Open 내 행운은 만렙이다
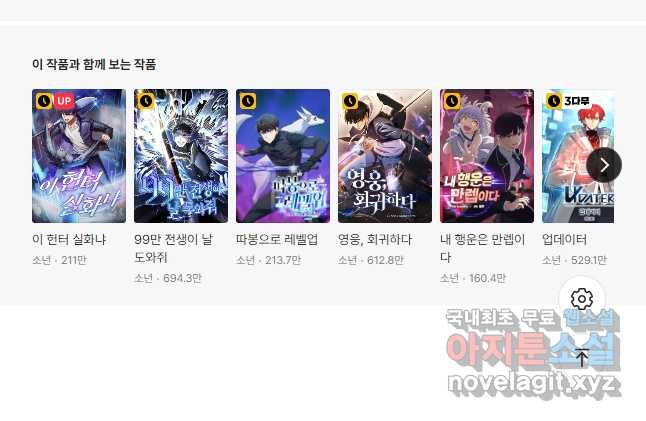Viewport: 646px width, 421px height. pos(487,156)
